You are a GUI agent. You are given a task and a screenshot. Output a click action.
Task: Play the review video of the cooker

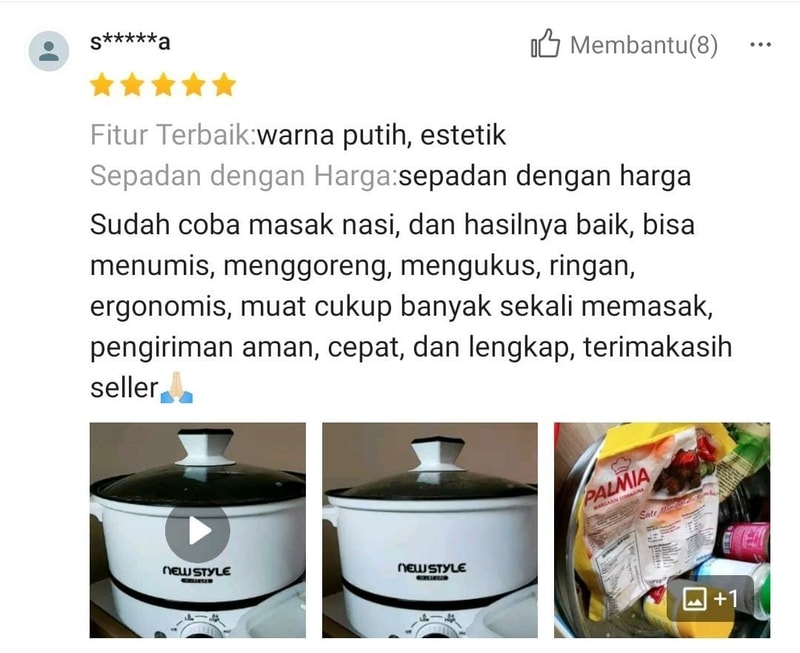(x=197, y=530)
